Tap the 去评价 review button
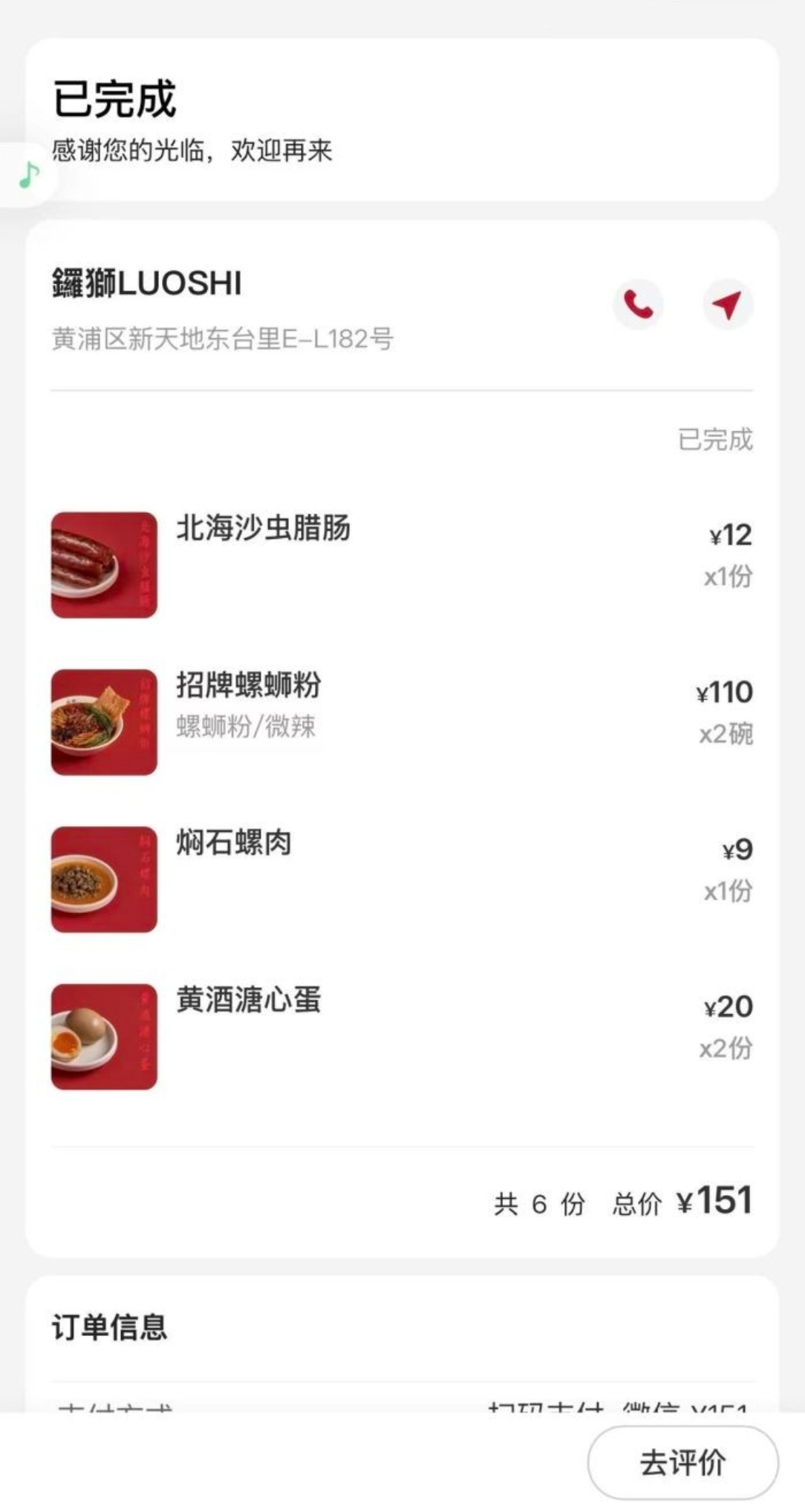This screenshot has height=1512, width=805. pos(682,1462)
